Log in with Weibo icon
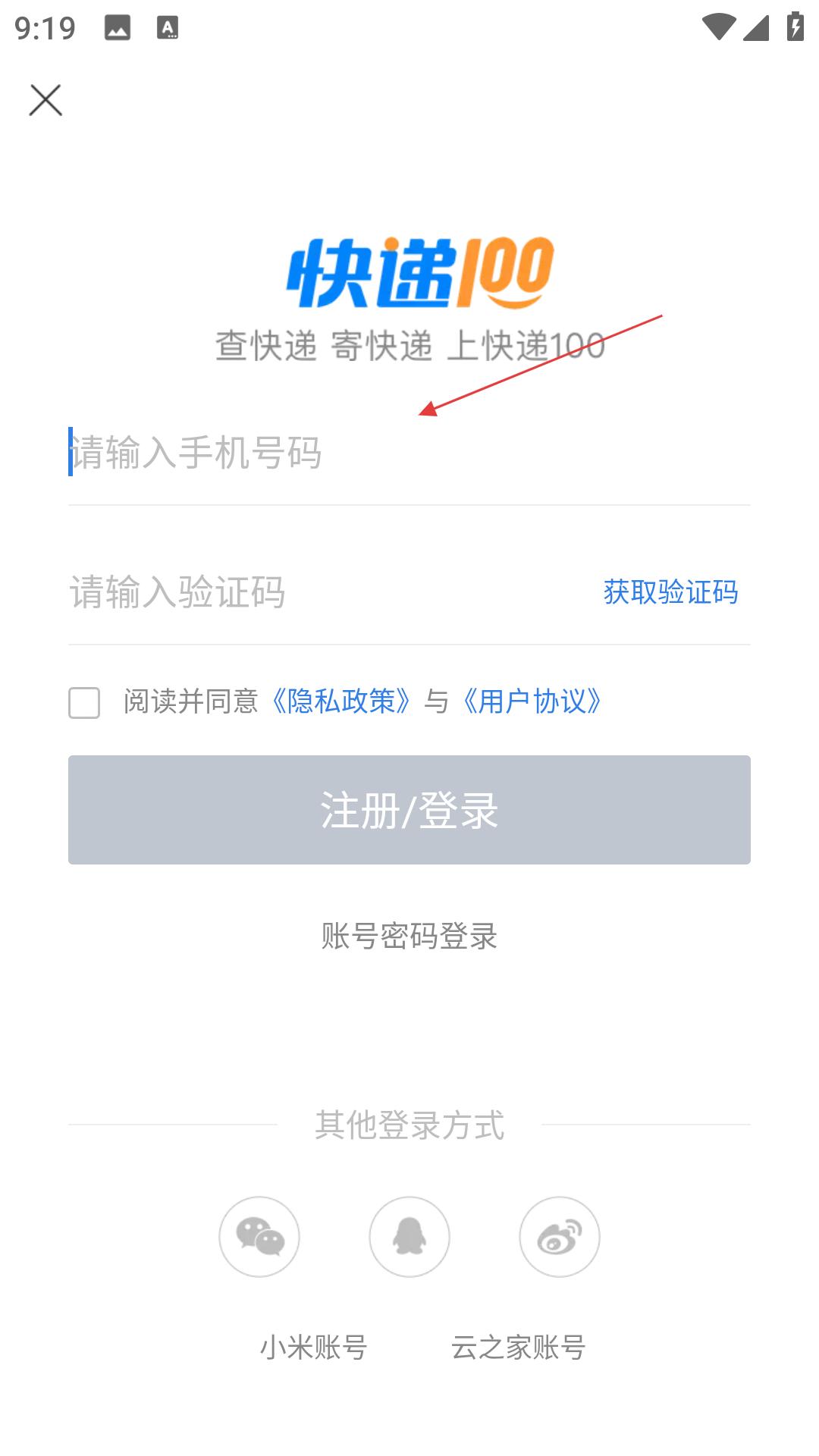Screen dimensions: 819x1456 pyautogui.click(x=560, y=1237)
